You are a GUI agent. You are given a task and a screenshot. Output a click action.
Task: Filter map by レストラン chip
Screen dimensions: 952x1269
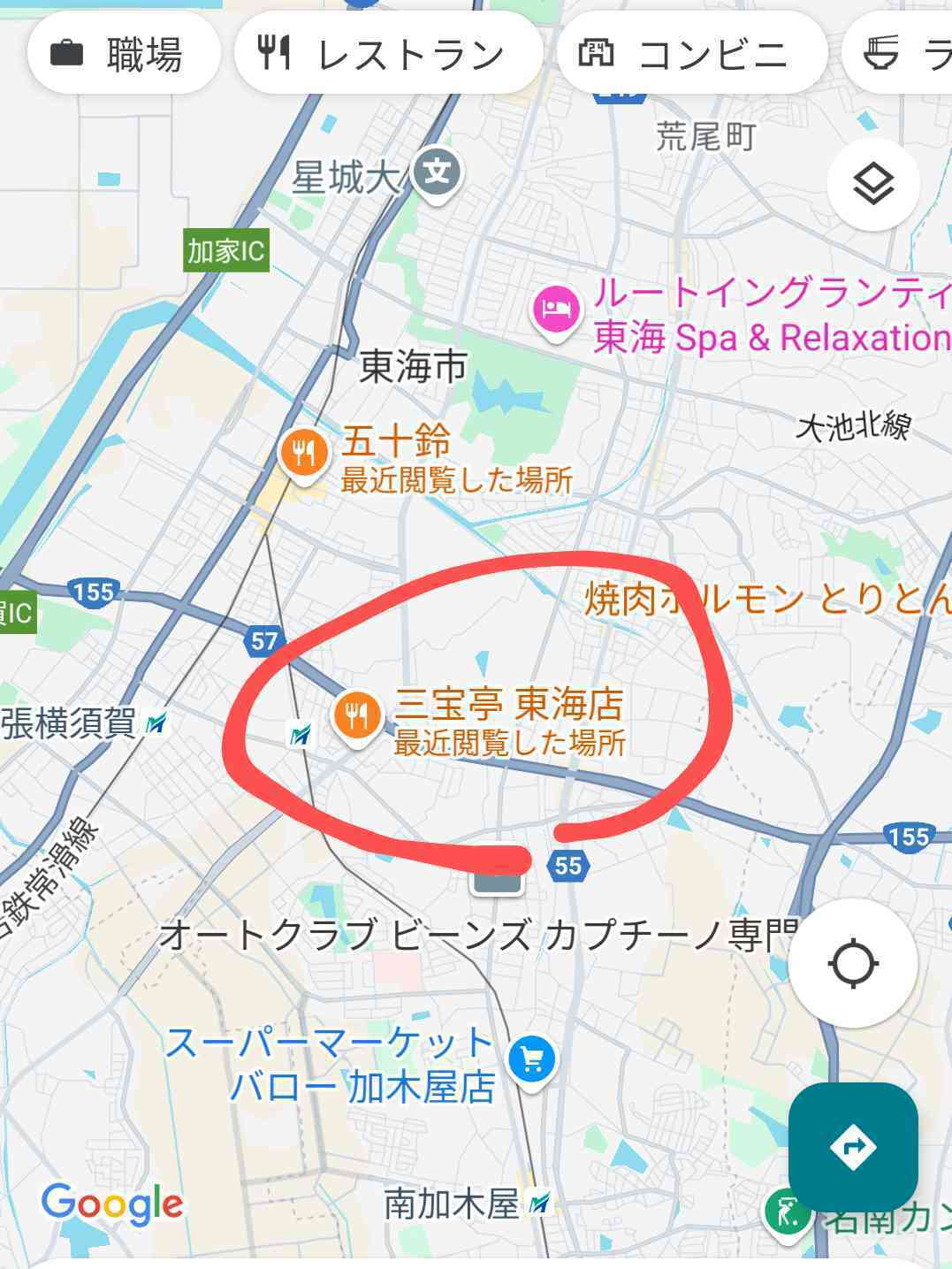pos(387,54)
